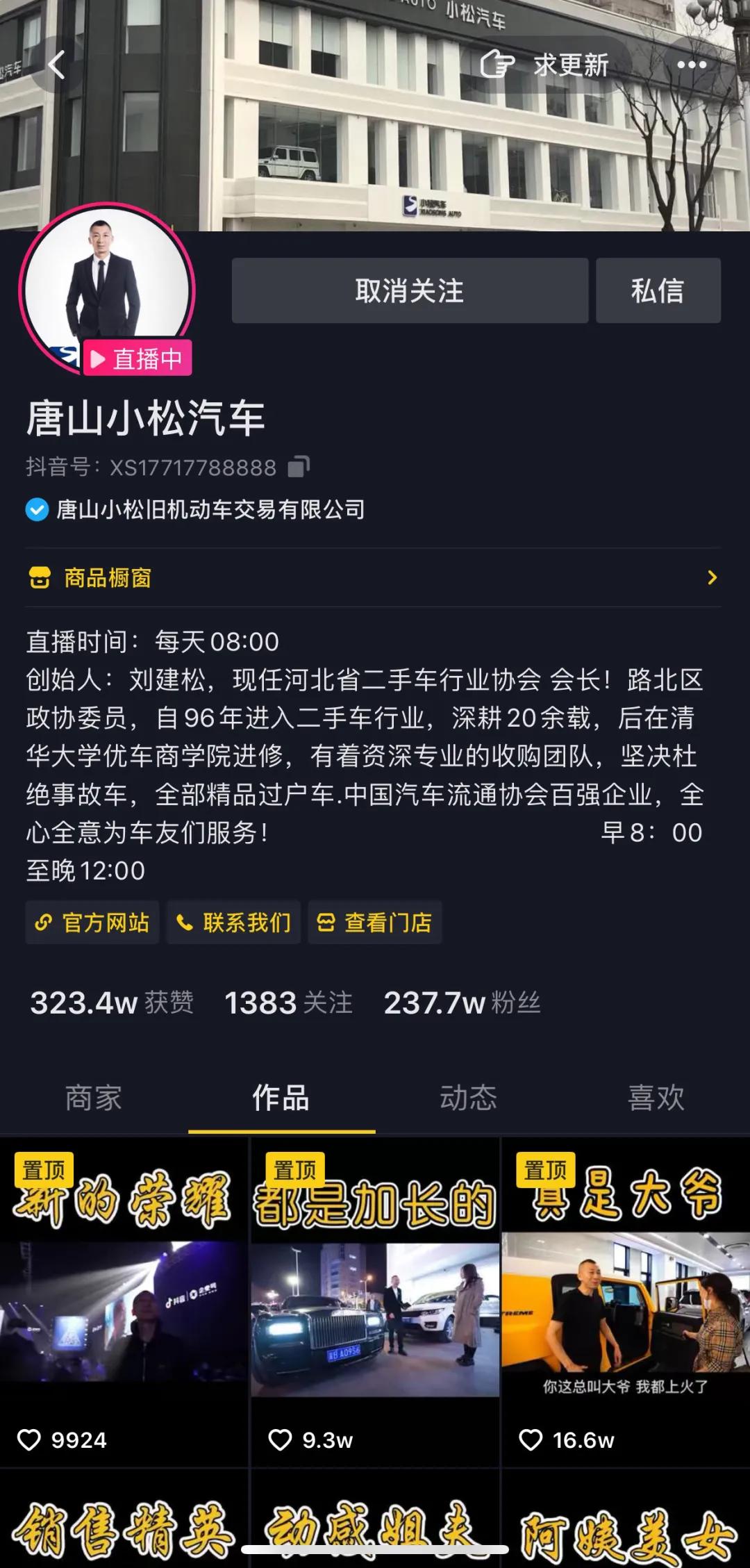Expand 商品橱窗 with its right chevron

711,578
